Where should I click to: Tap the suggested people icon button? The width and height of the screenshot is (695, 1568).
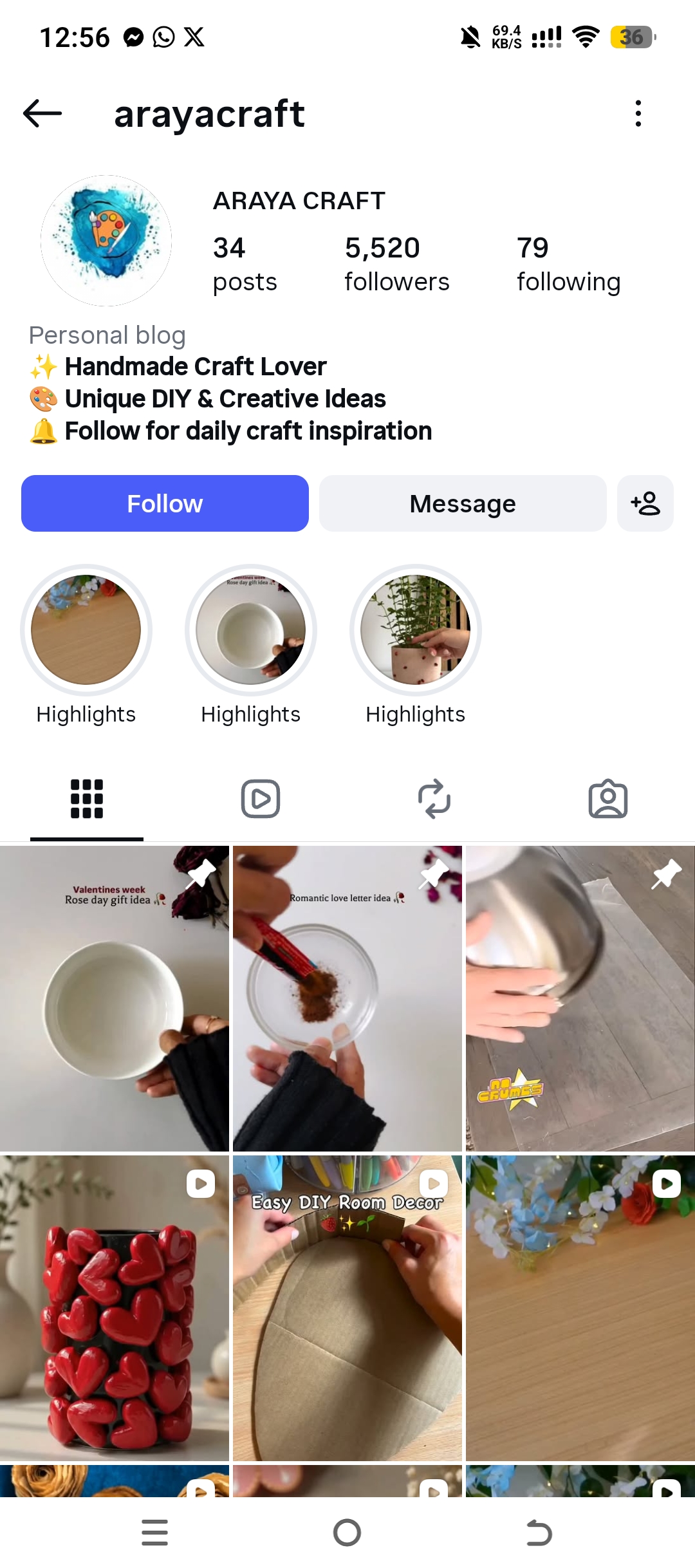click(x=645, y=503)
